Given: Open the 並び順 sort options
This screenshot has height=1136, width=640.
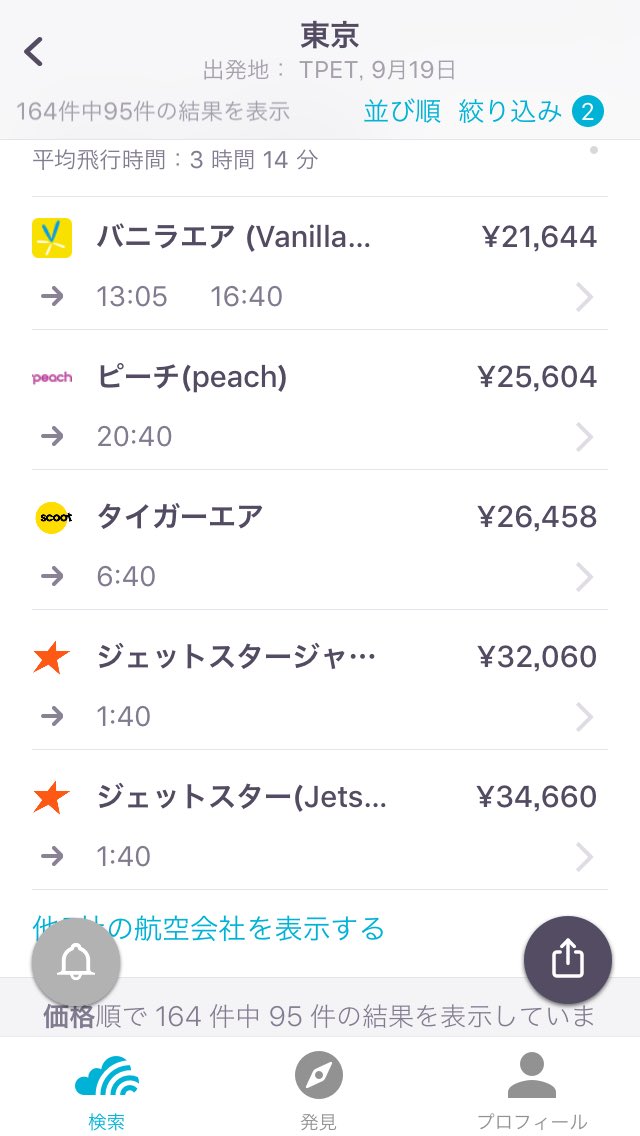Looking at the screenshot, I should click(402, 112).
